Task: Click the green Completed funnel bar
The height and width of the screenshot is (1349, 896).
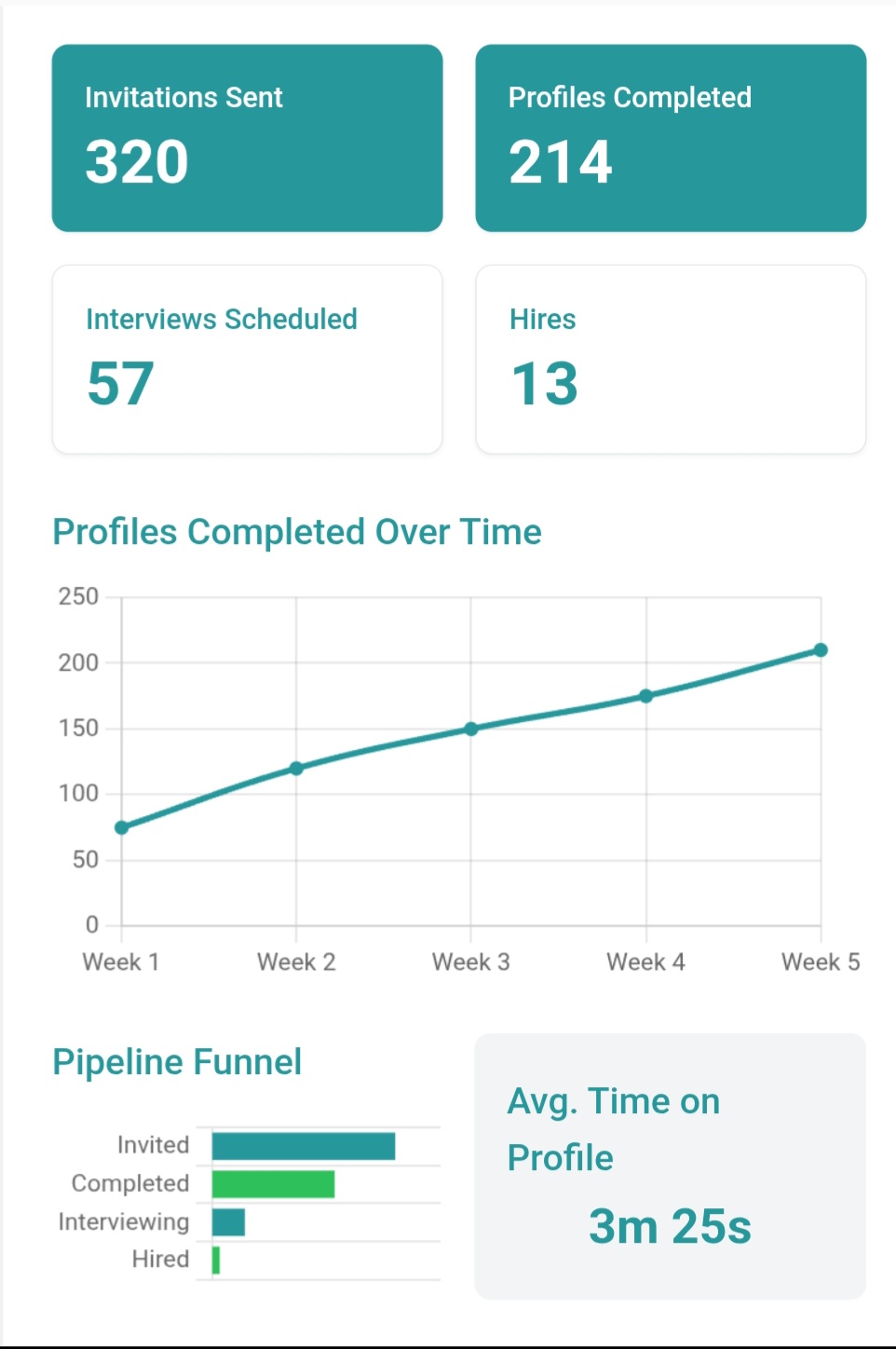Action: tap(273, 1182)
